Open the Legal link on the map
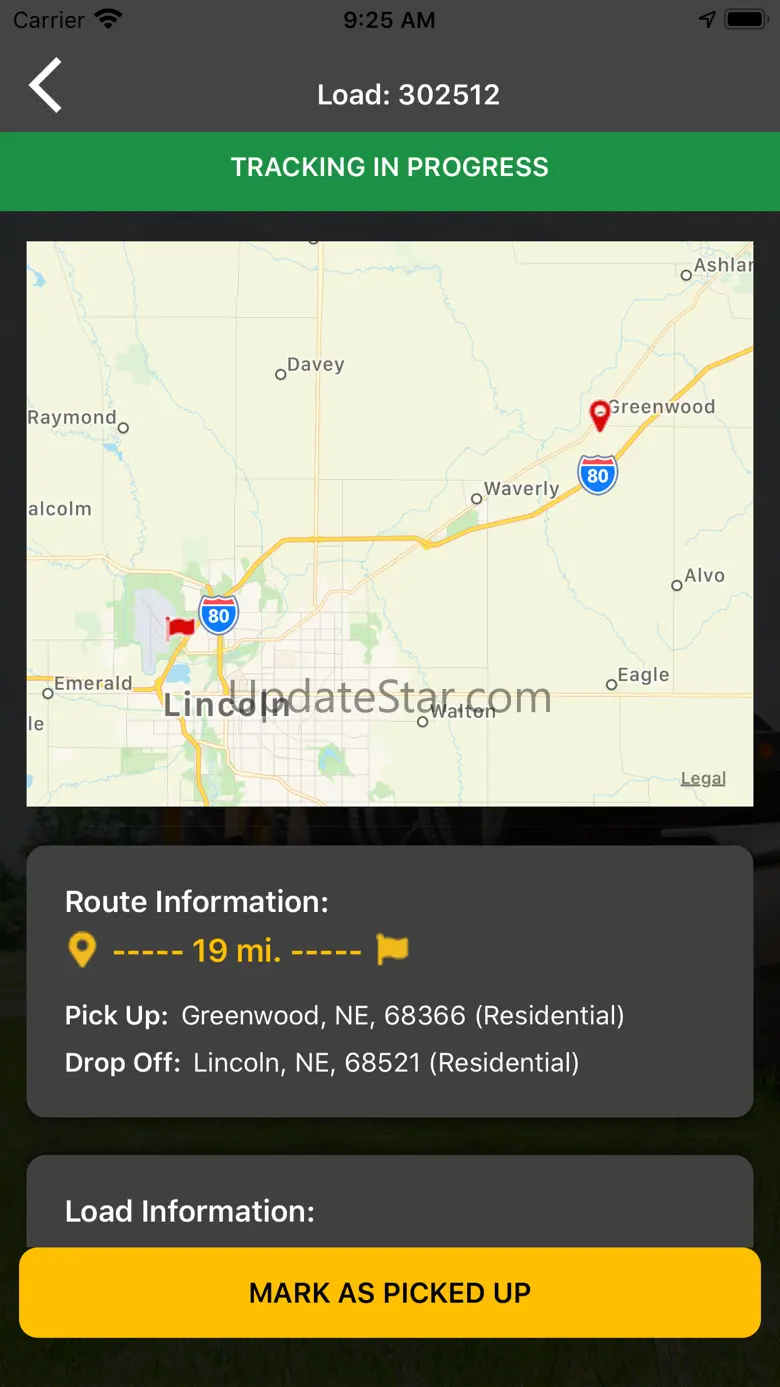This screenshot has width=780, height=1387. 703,779
